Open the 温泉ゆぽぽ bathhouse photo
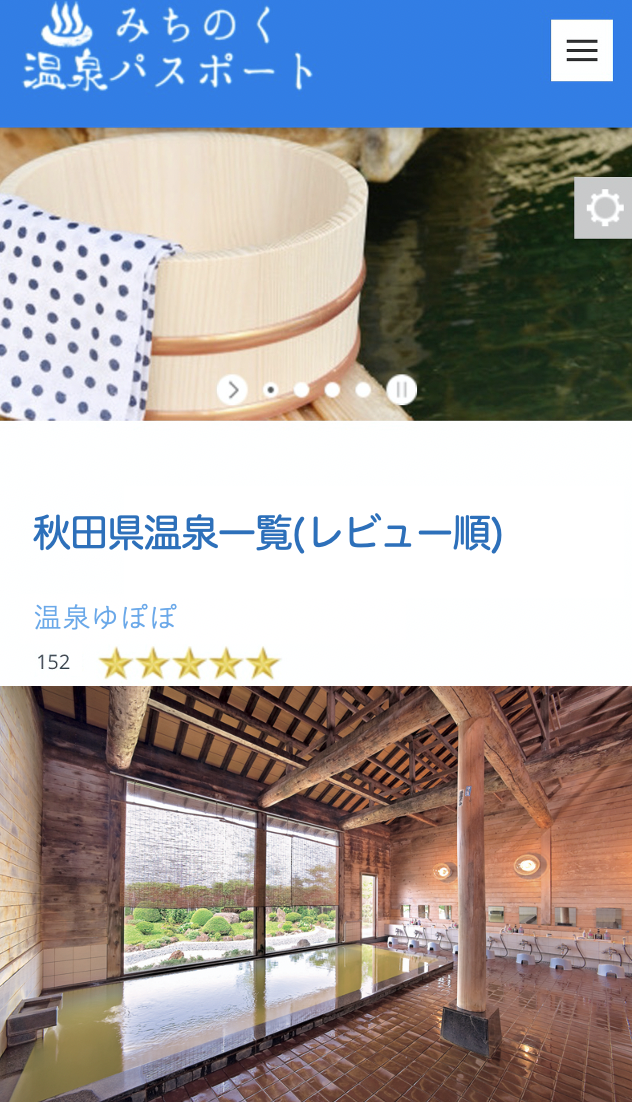The width and height of the screenshot is (632, 1102). point(316,893)
